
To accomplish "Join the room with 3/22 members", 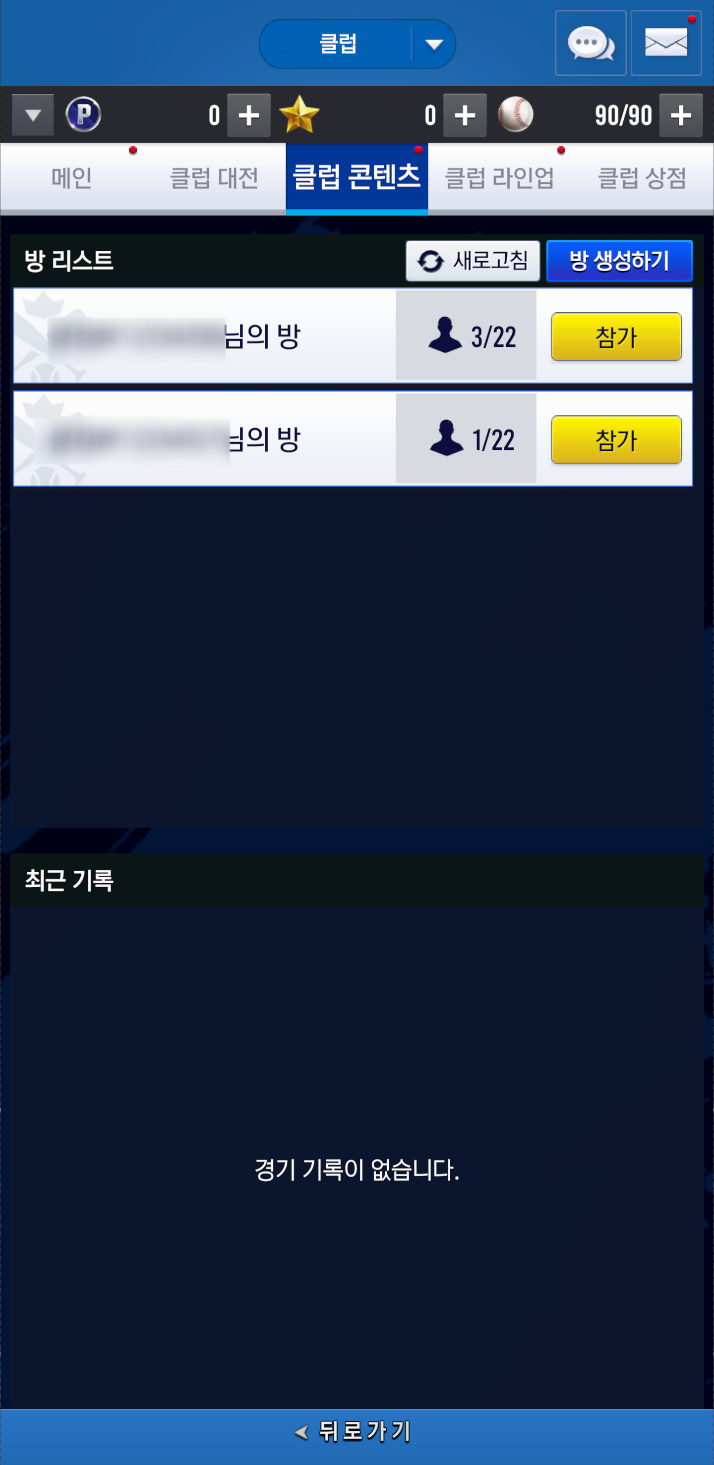I will click(616, 337).
